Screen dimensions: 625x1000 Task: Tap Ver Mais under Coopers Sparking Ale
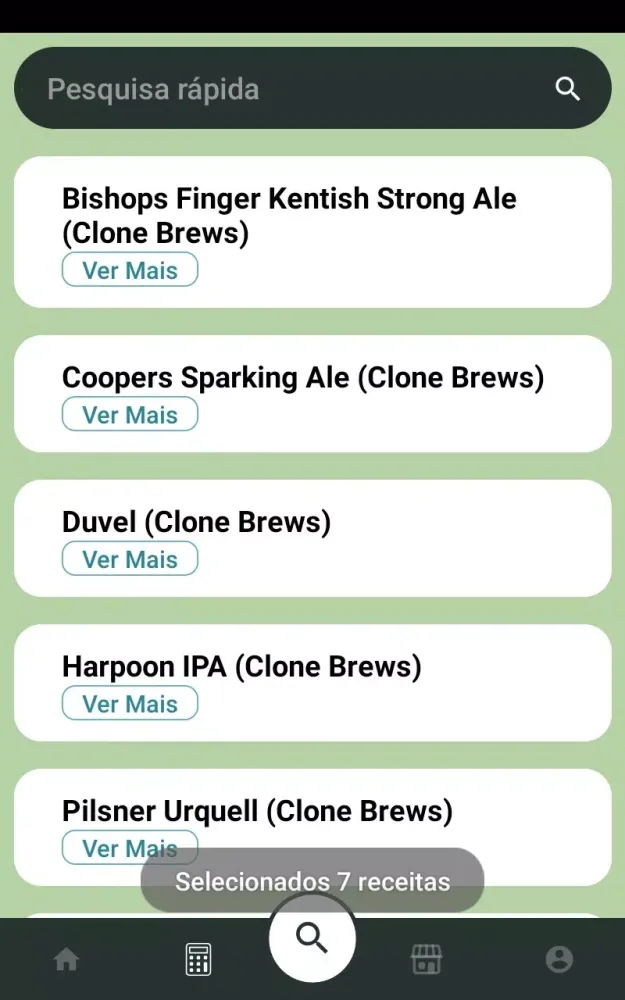130,415
